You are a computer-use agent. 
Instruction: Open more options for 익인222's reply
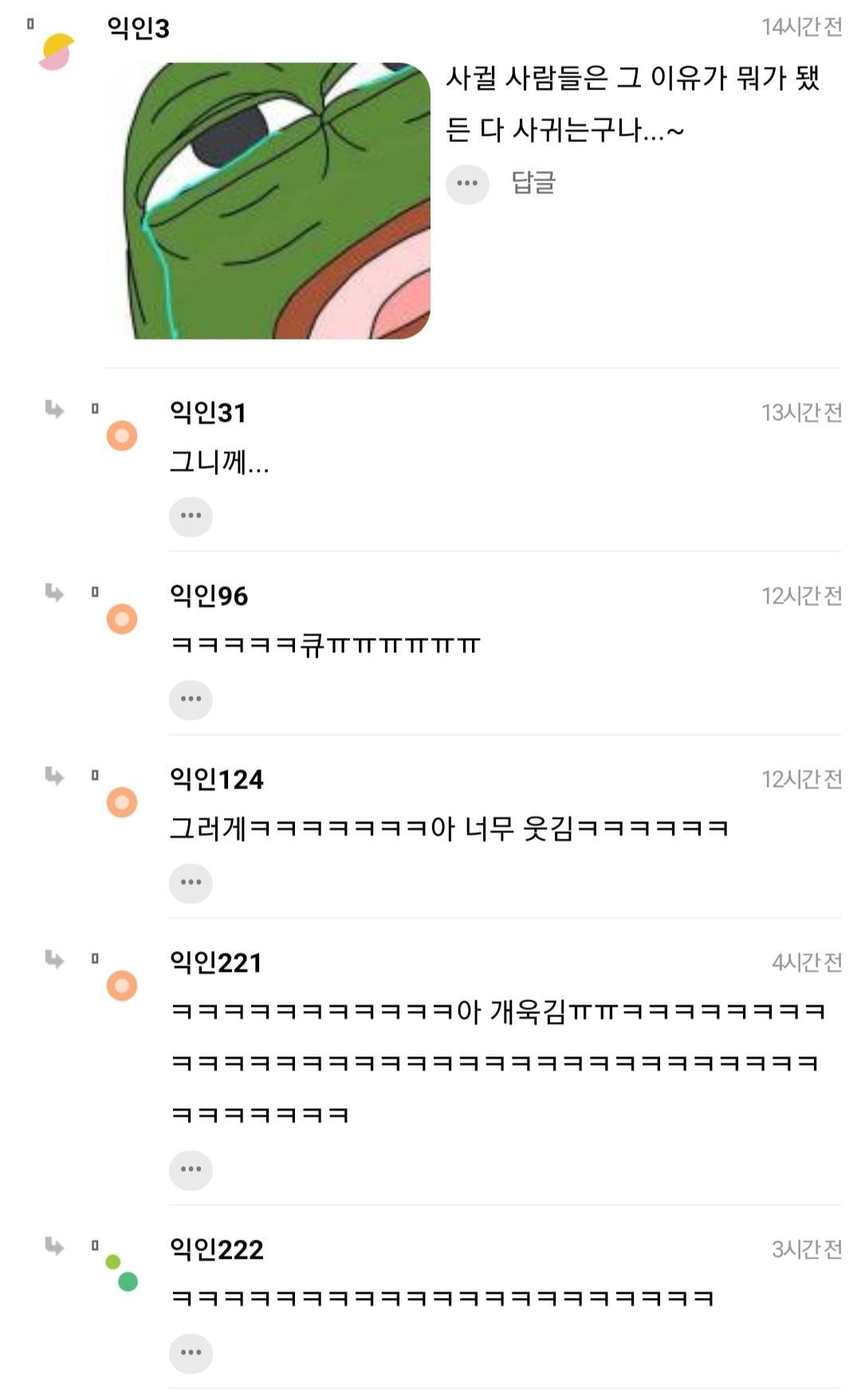coord(191,1354)
